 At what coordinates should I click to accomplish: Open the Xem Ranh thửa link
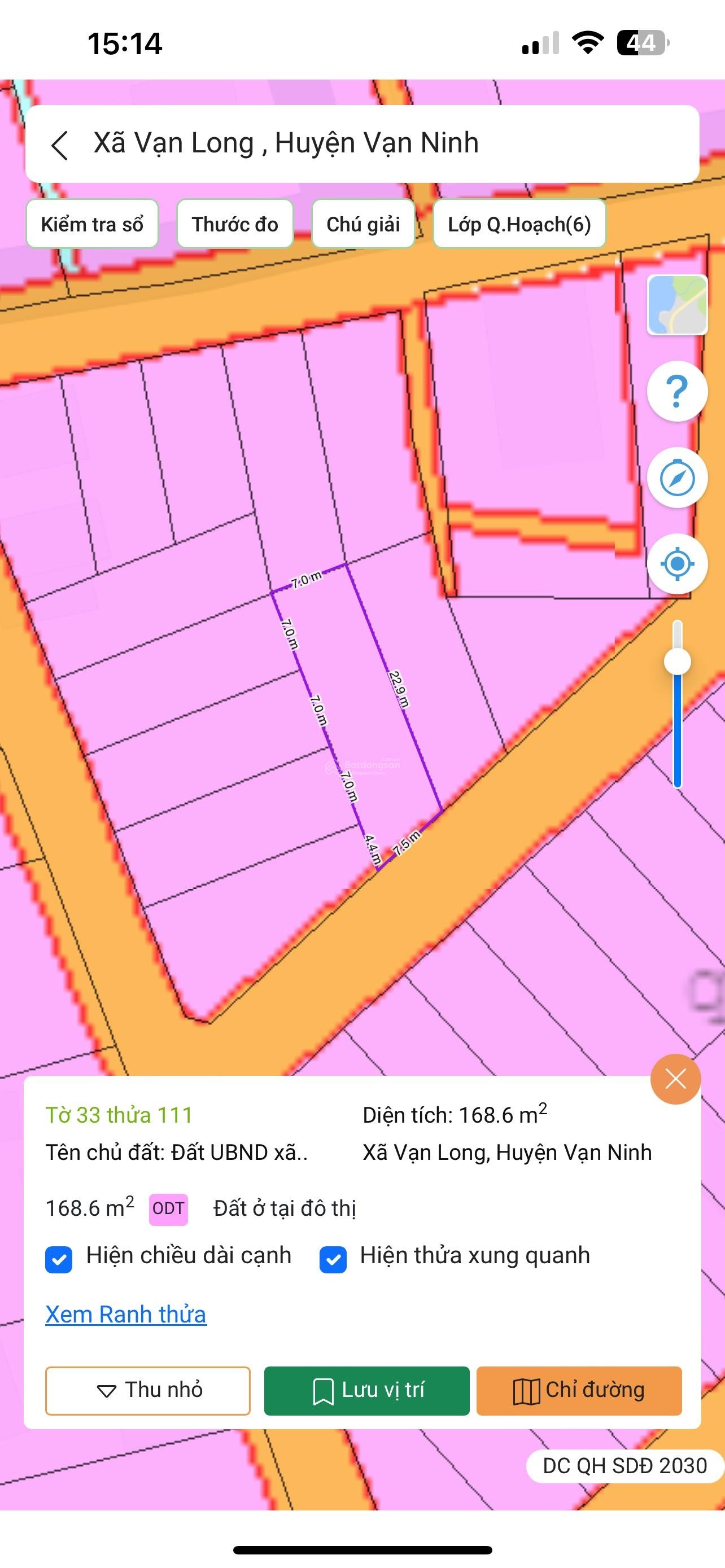[x=126, y=1313]
